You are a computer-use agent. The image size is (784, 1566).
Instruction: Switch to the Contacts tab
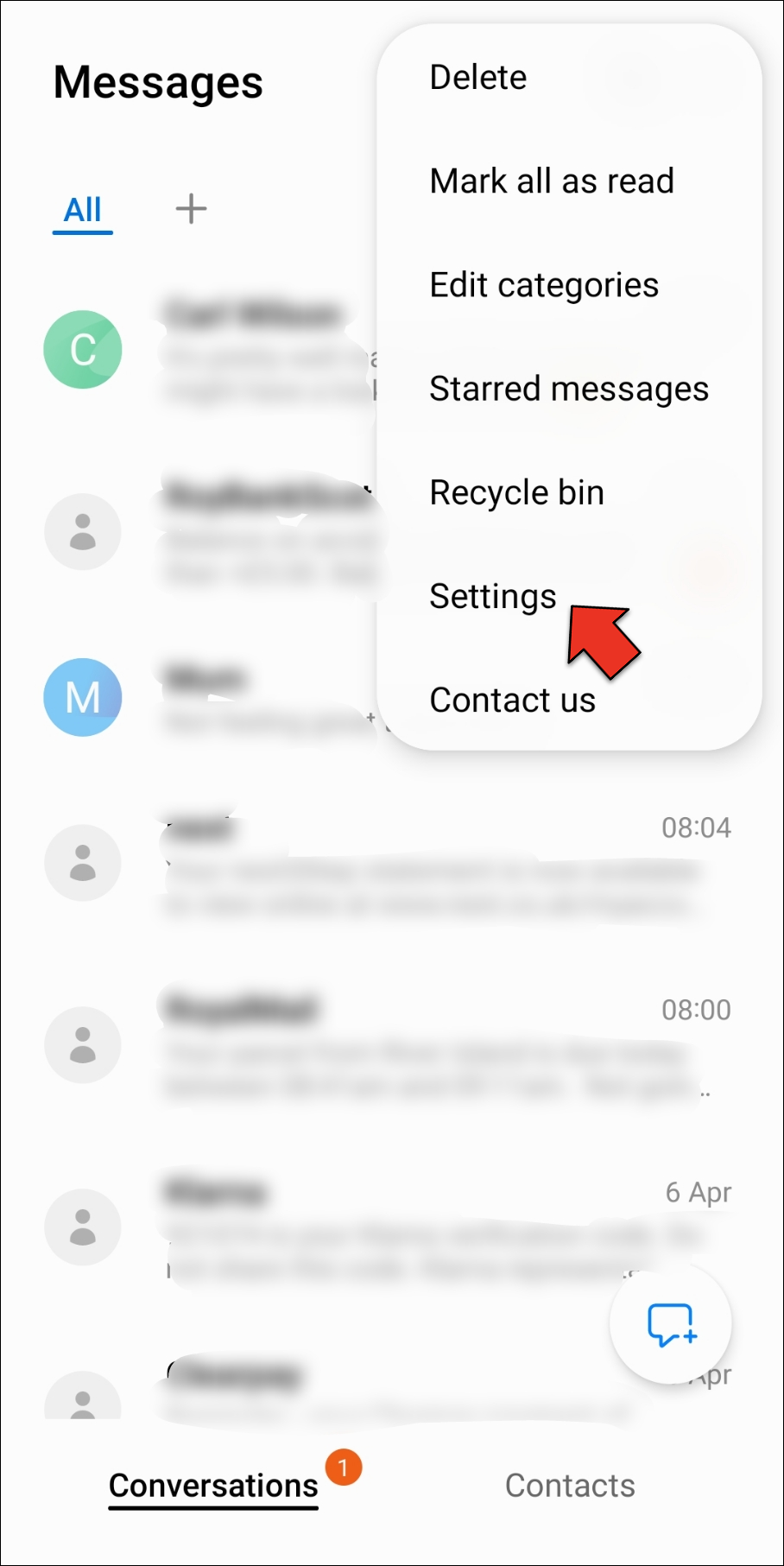click(x=570, y=1486)
